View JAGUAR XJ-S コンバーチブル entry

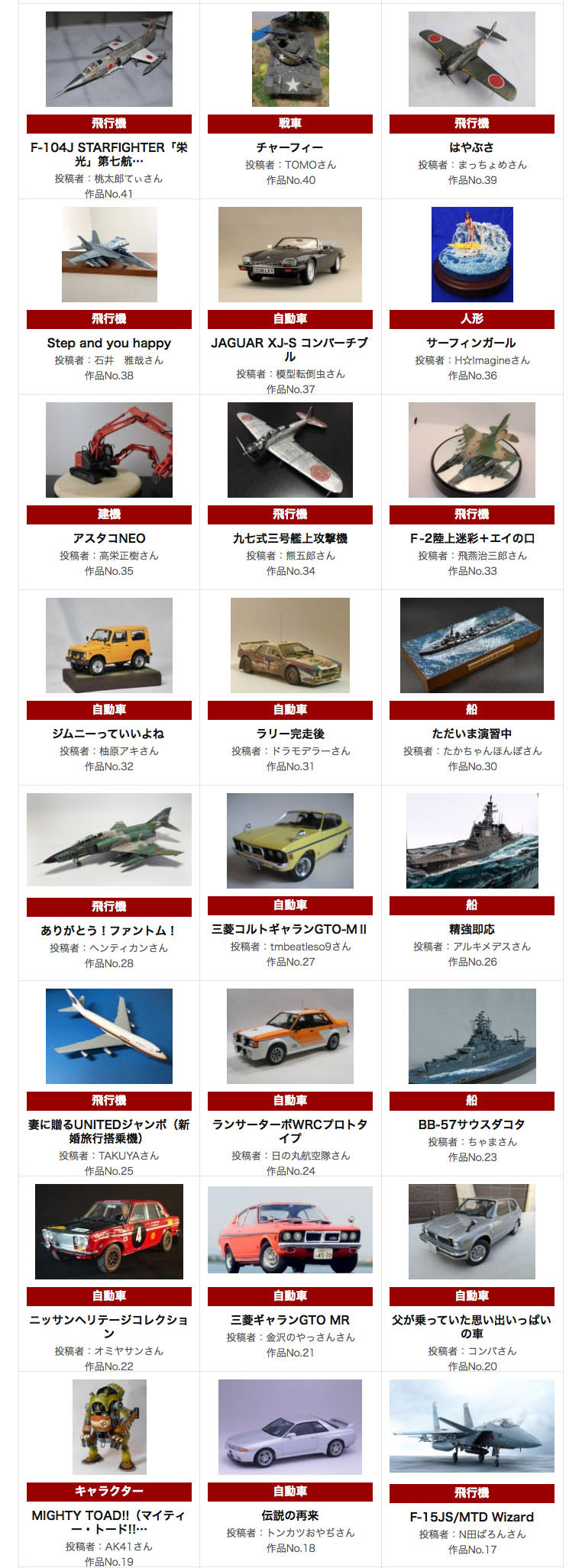pos(289,349)
